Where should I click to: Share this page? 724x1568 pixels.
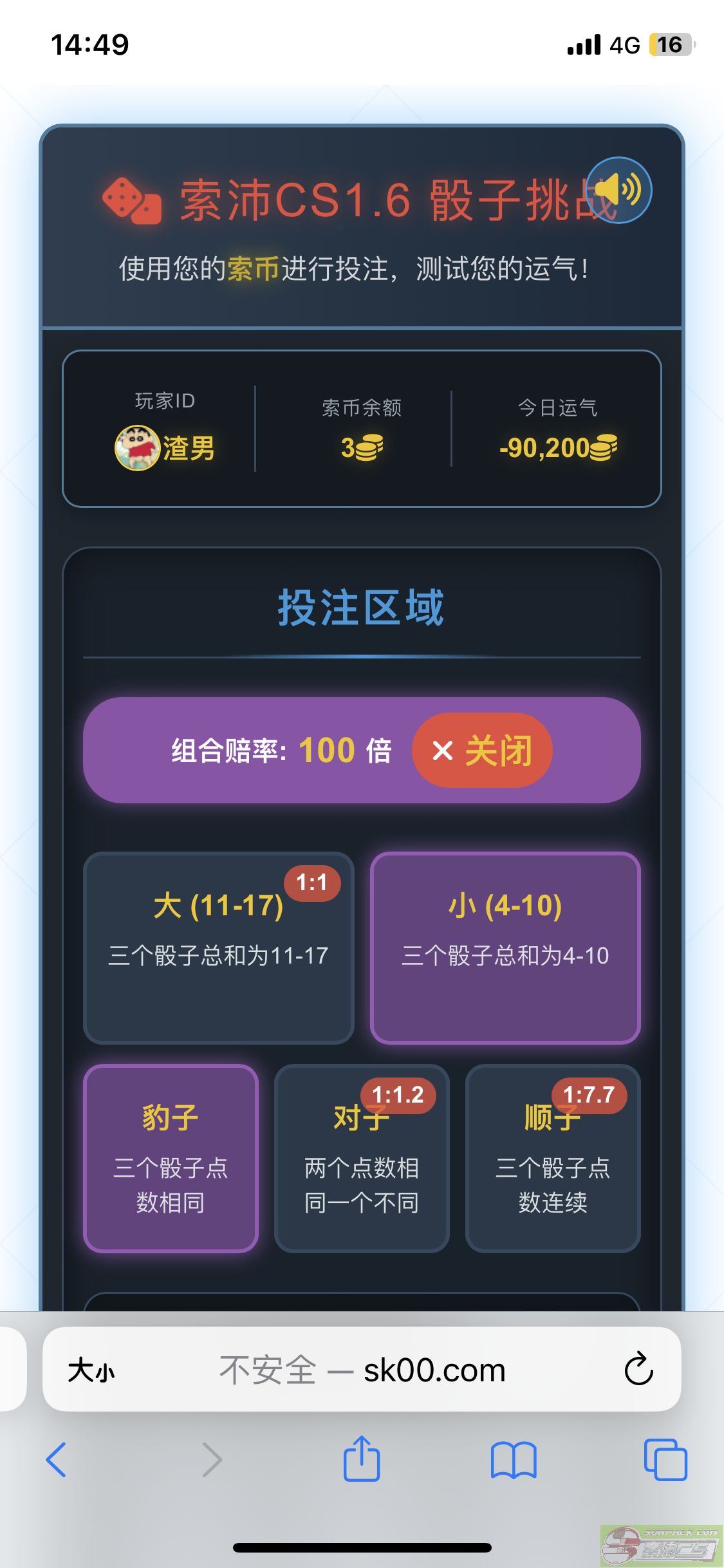coord(362,1460)
